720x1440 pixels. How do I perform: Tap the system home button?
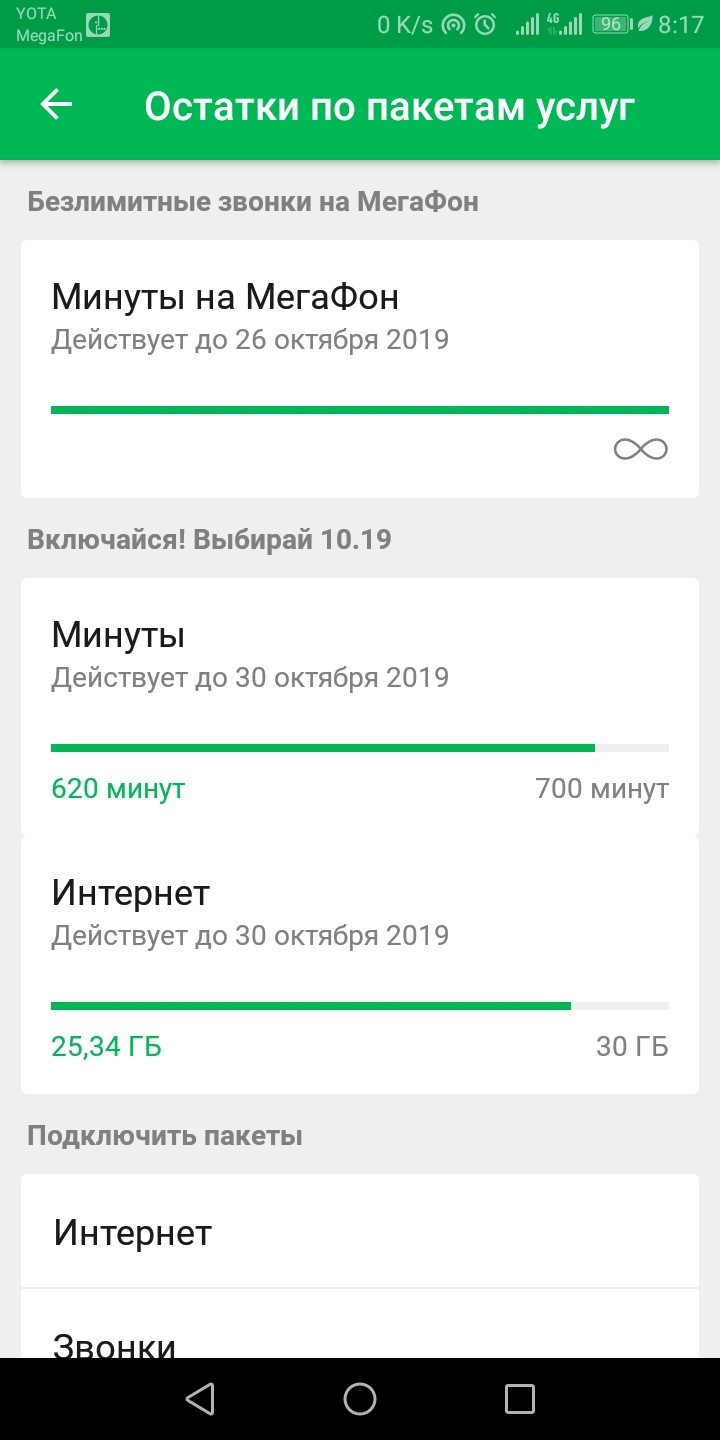[x=360, y=1399]
